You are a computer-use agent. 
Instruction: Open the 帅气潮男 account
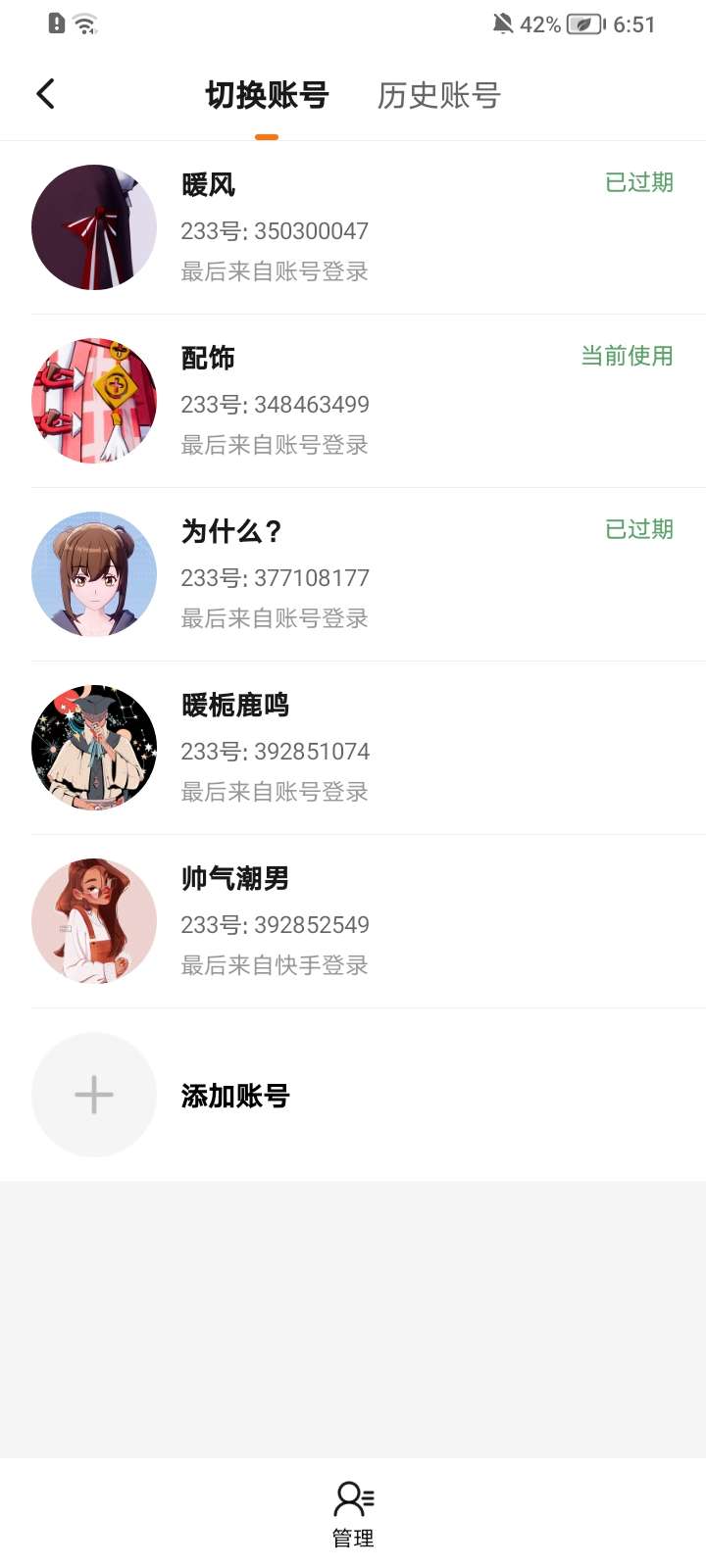tap(353, 921)
